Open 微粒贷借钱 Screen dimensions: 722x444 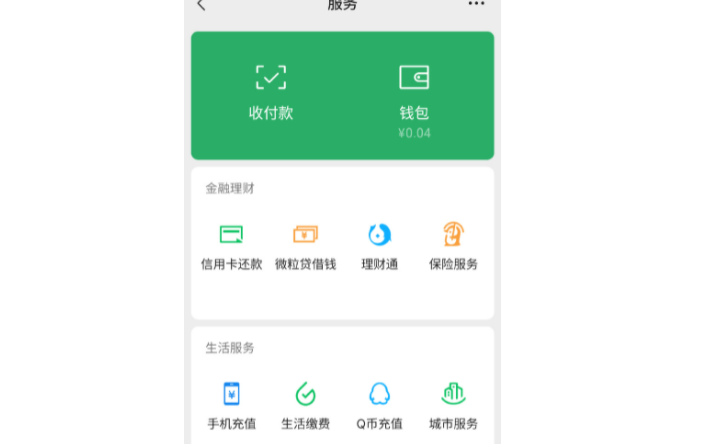tap(305, 246)
